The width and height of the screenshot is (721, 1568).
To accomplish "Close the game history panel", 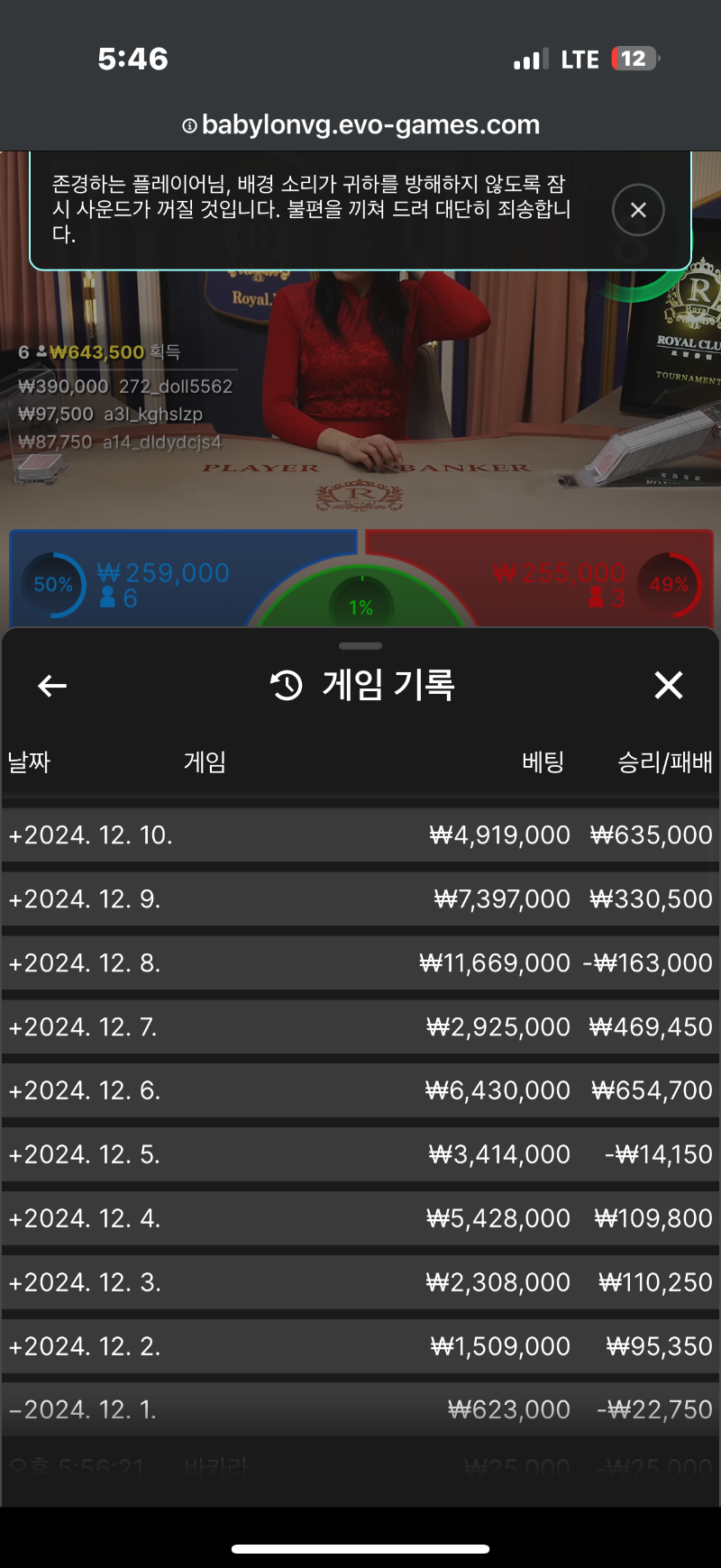I will pyautogui.click(x=668, y=685).
